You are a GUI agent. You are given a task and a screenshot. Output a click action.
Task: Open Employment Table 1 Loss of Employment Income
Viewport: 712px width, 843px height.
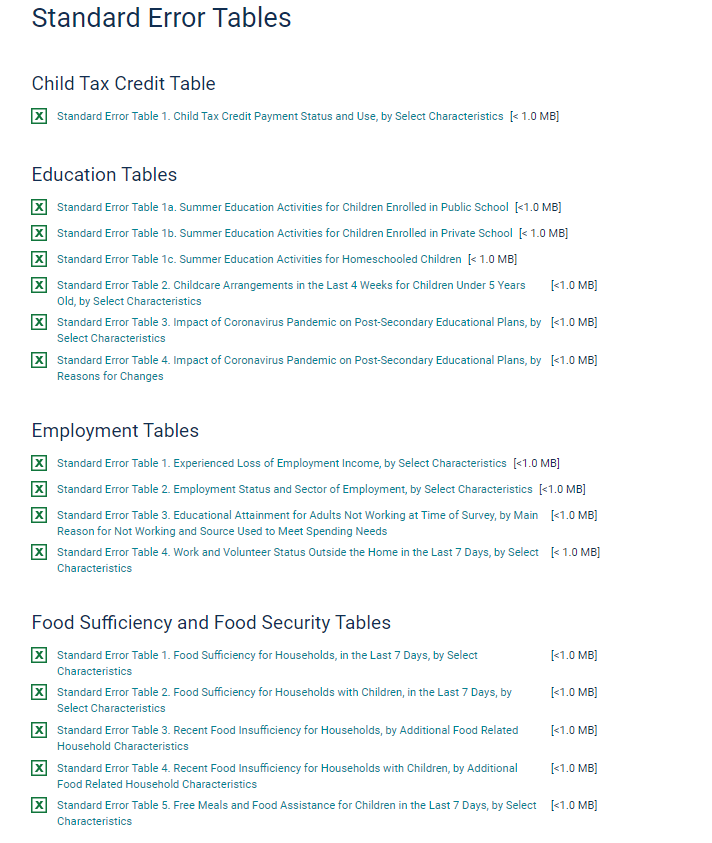(281, 464)
